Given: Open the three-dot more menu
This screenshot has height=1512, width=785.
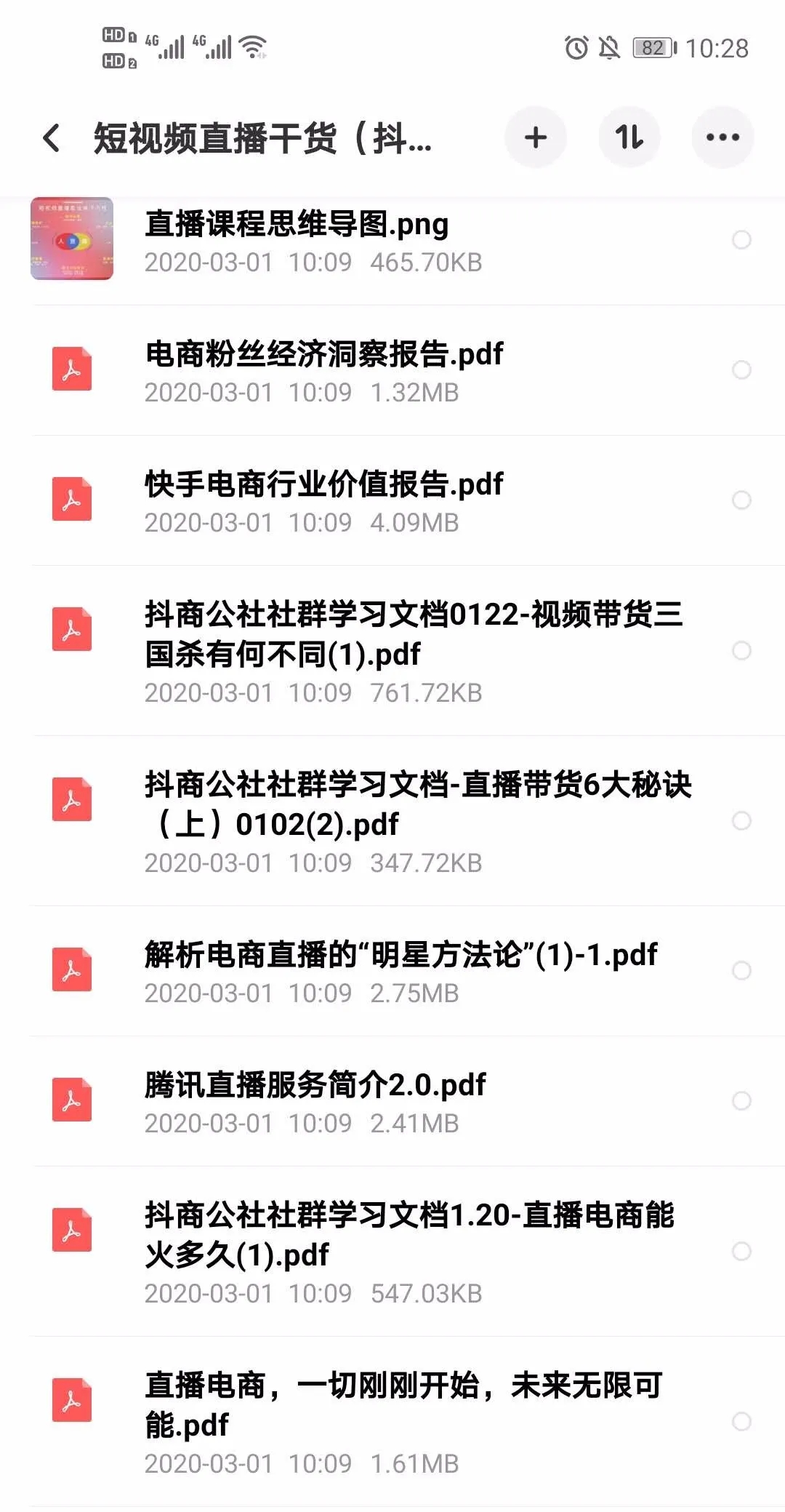Looking at the screenshot, I should pyautogui.click(x=722, y=137).
